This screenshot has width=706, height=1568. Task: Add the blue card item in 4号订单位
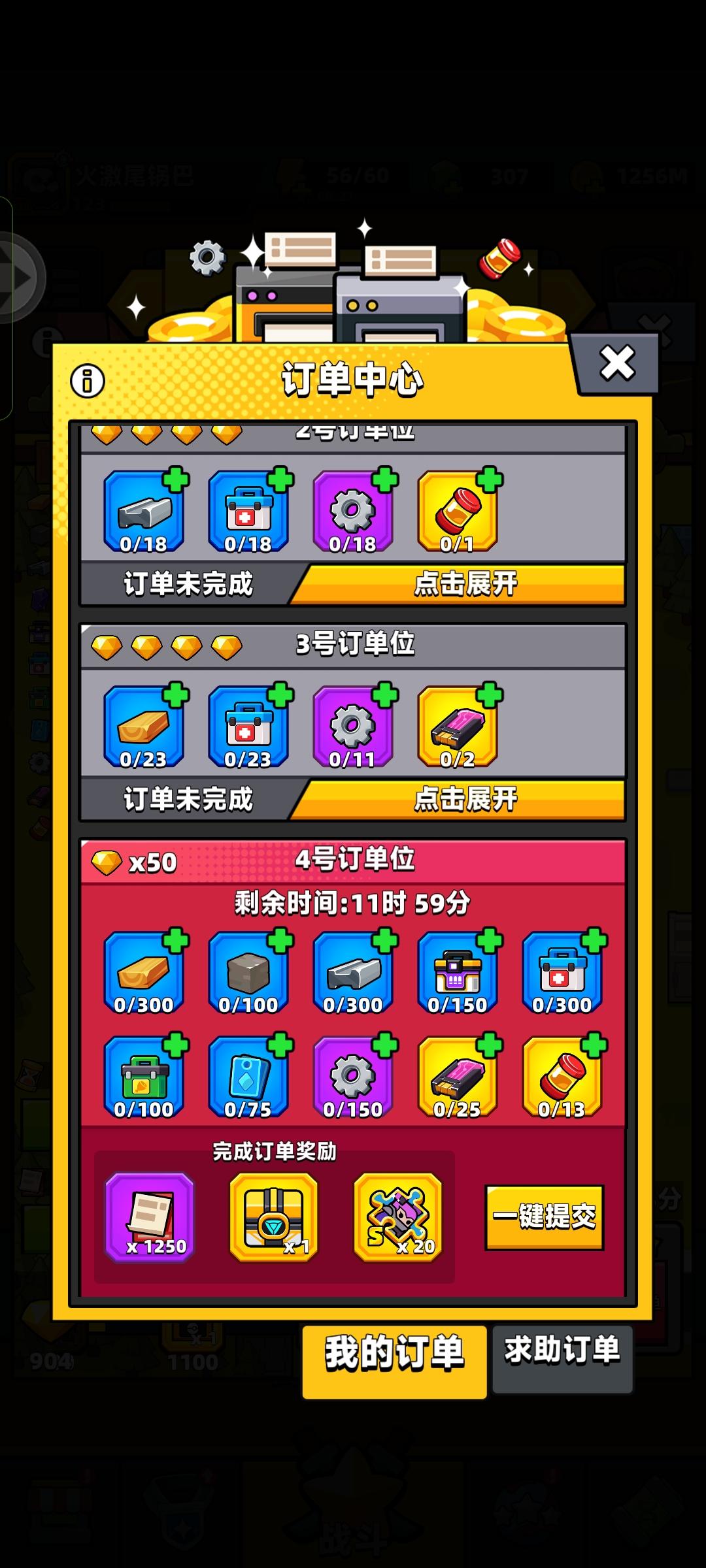[x=249, y=1075]
